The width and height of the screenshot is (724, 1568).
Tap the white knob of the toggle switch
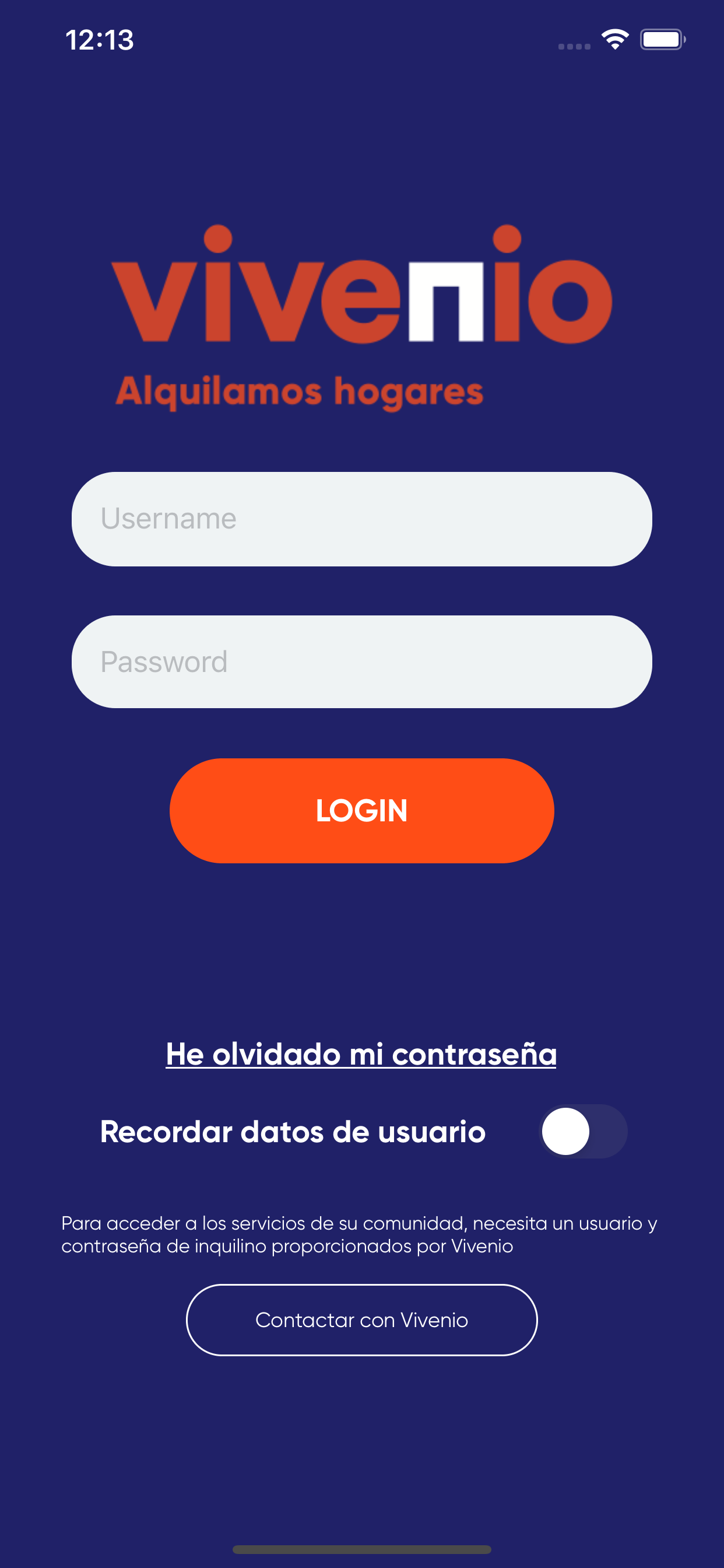point(566,1131)
